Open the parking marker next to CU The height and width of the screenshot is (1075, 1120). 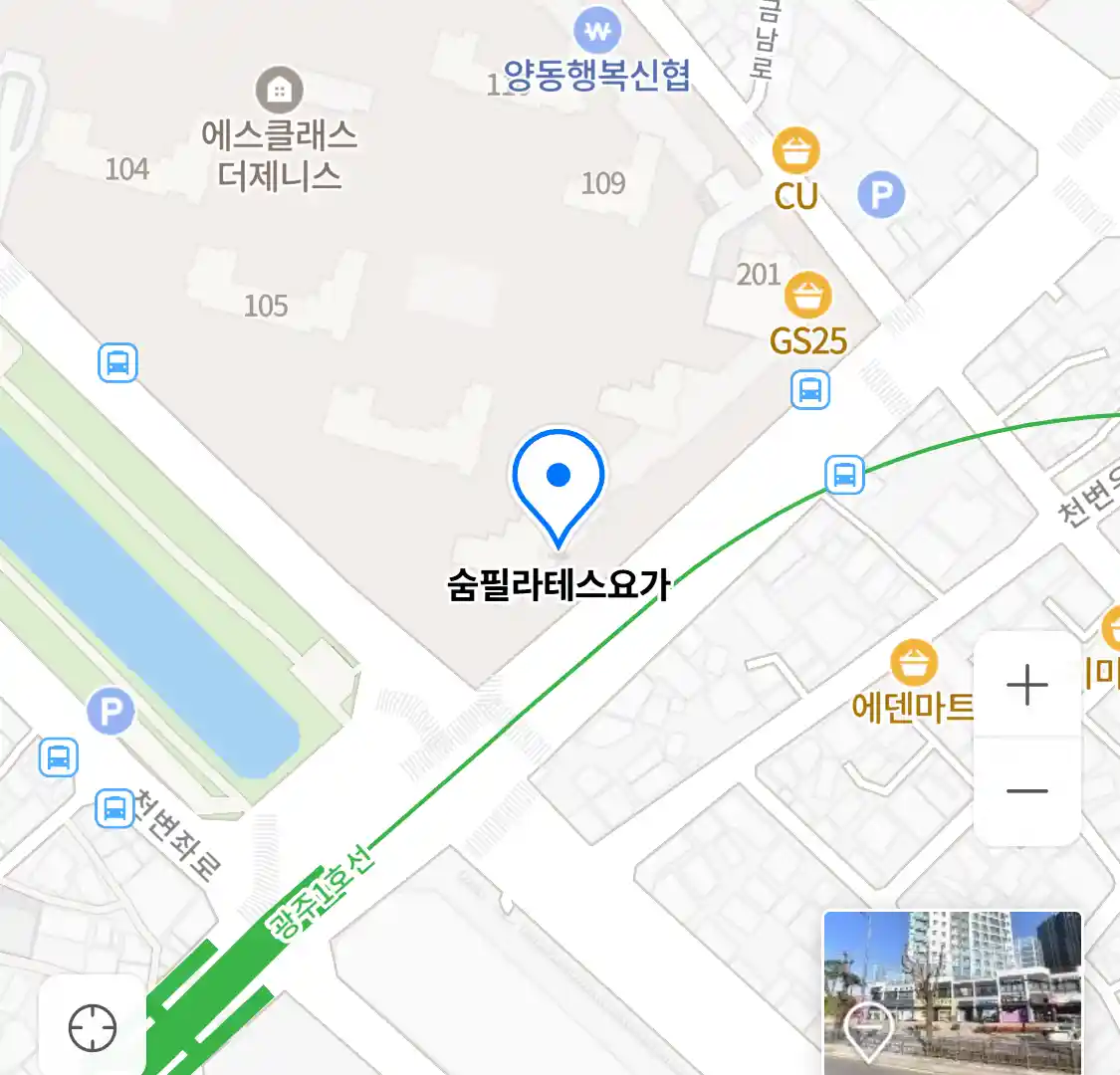tap(881, 195)
